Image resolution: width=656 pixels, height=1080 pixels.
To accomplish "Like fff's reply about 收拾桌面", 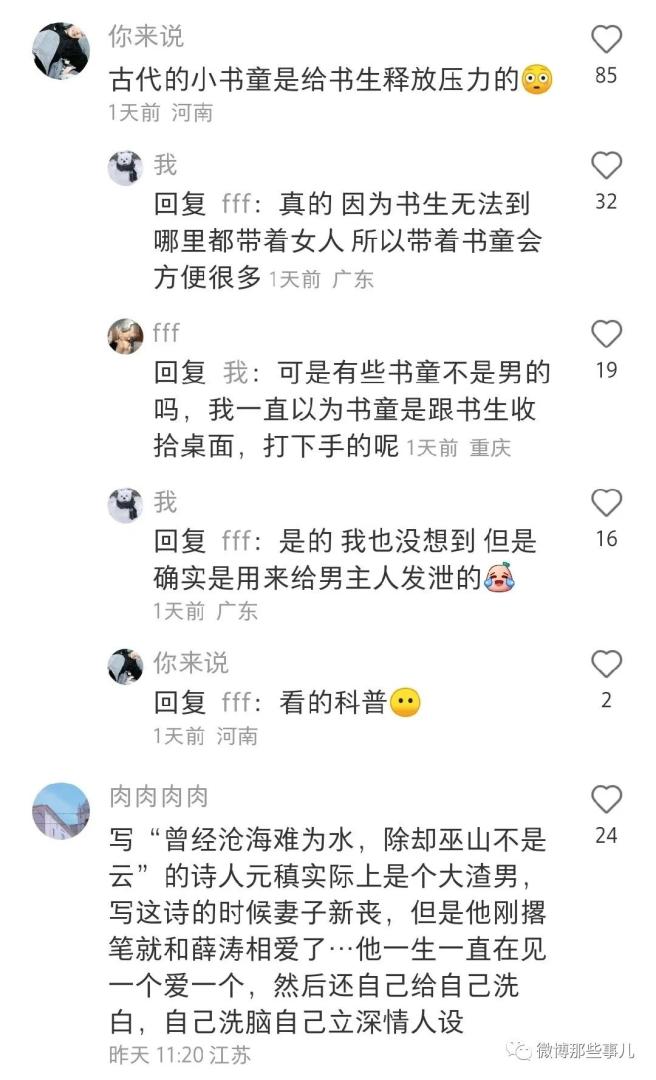I will tap(606, 334).
